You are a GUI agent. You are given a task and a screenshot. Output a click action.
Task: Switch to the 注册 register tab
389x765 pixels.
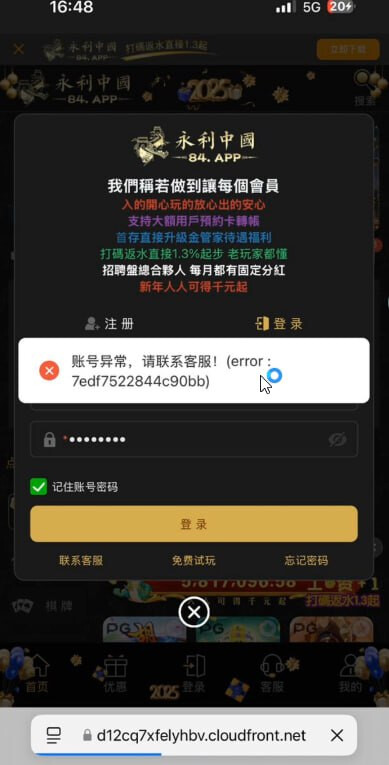click(x=109, y=323)
